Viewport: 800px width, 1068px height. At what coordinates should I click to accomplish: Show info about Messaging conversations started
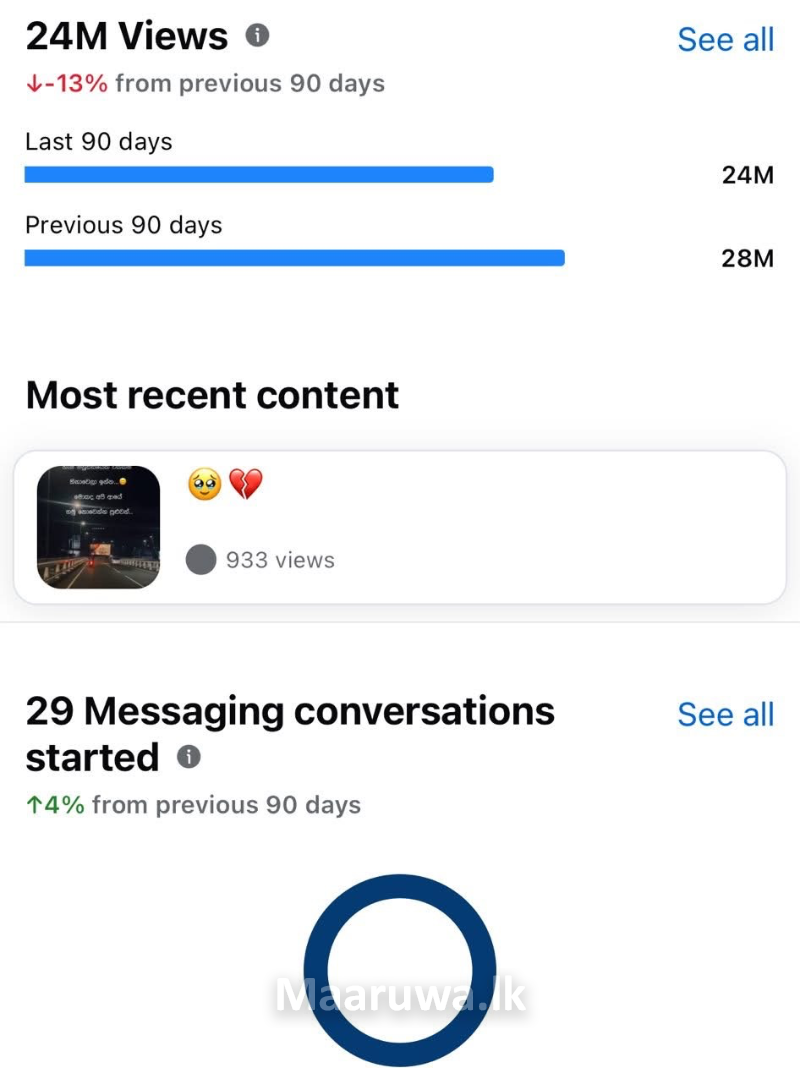click(189, 758)
